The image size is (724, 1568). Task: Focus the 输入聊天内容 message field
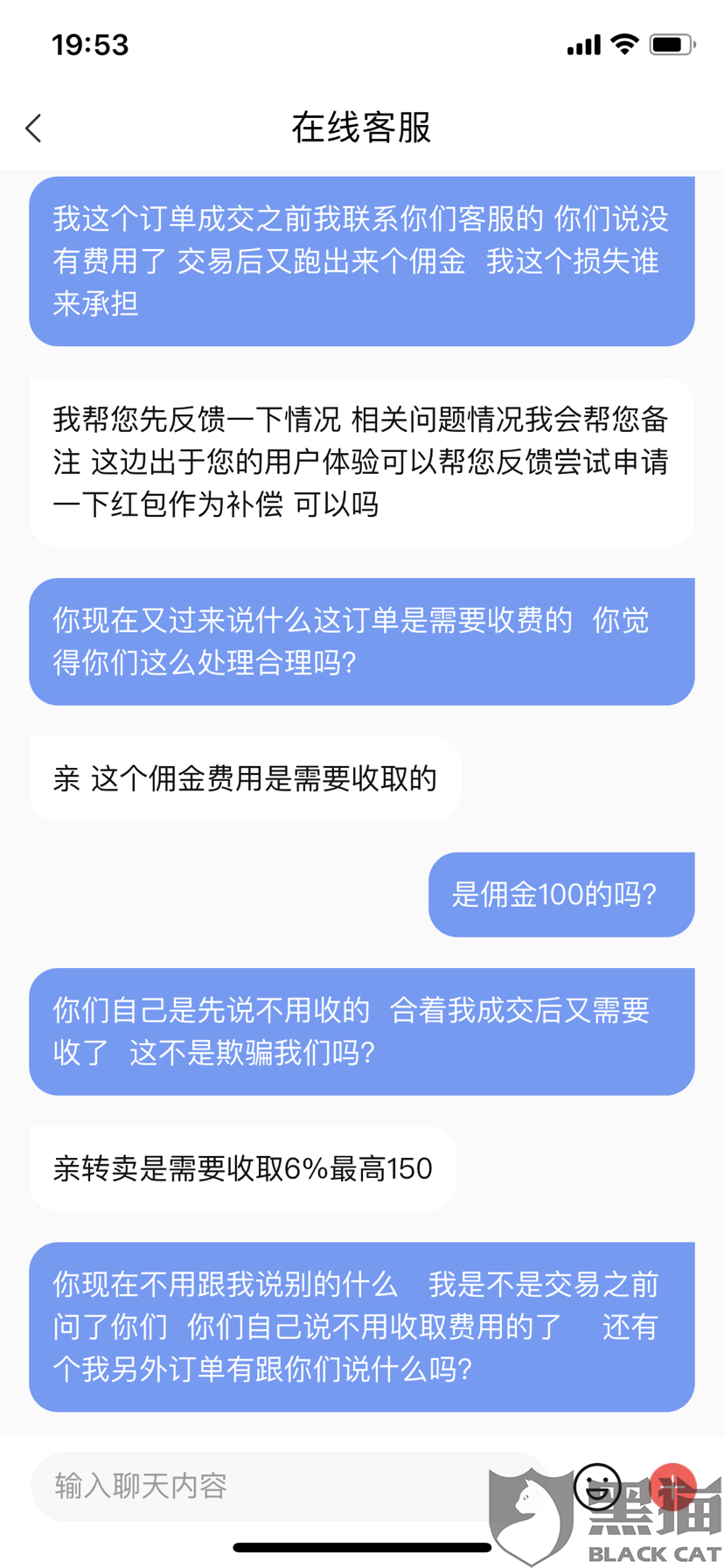[289, 1486]
